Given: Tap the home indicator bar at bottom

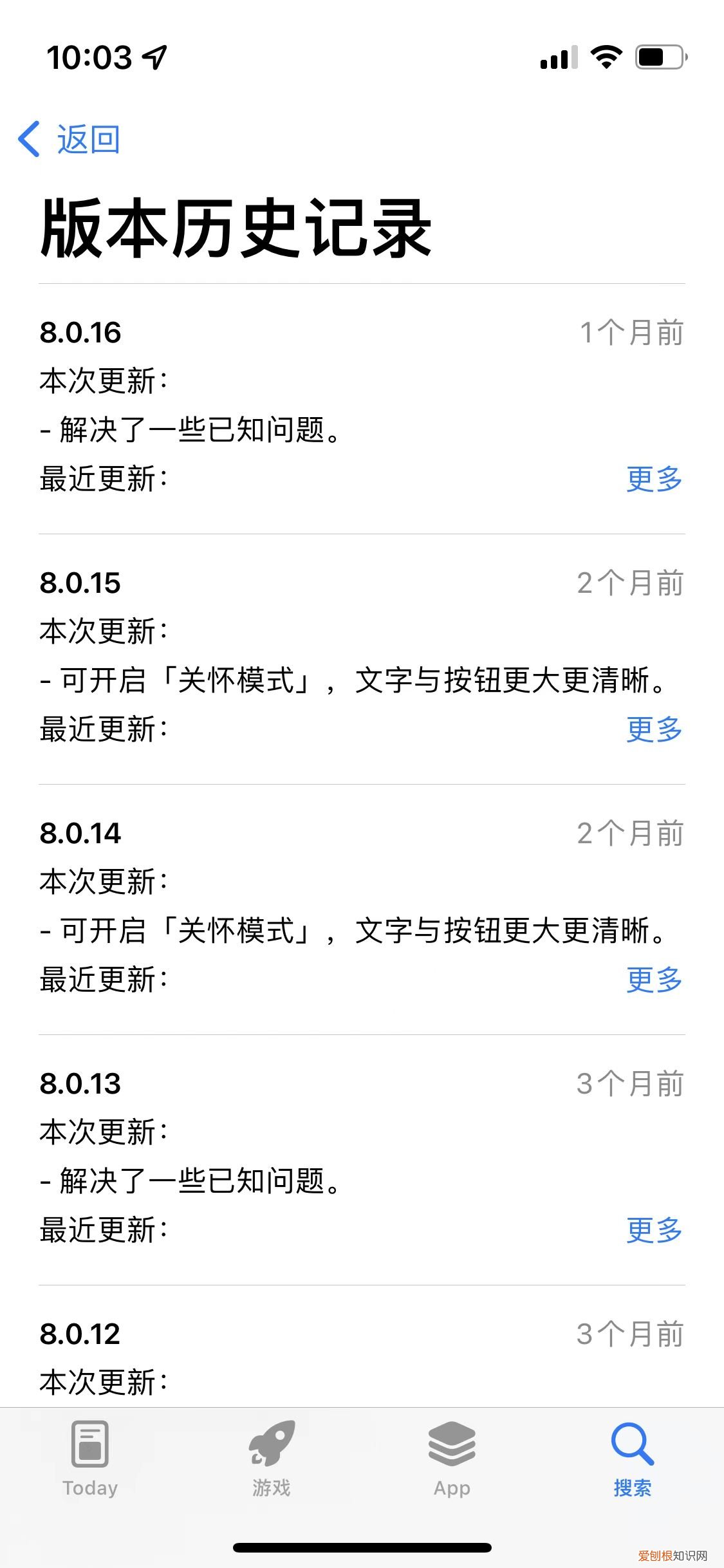Looking at the screenshot, I should [362, 1548].
